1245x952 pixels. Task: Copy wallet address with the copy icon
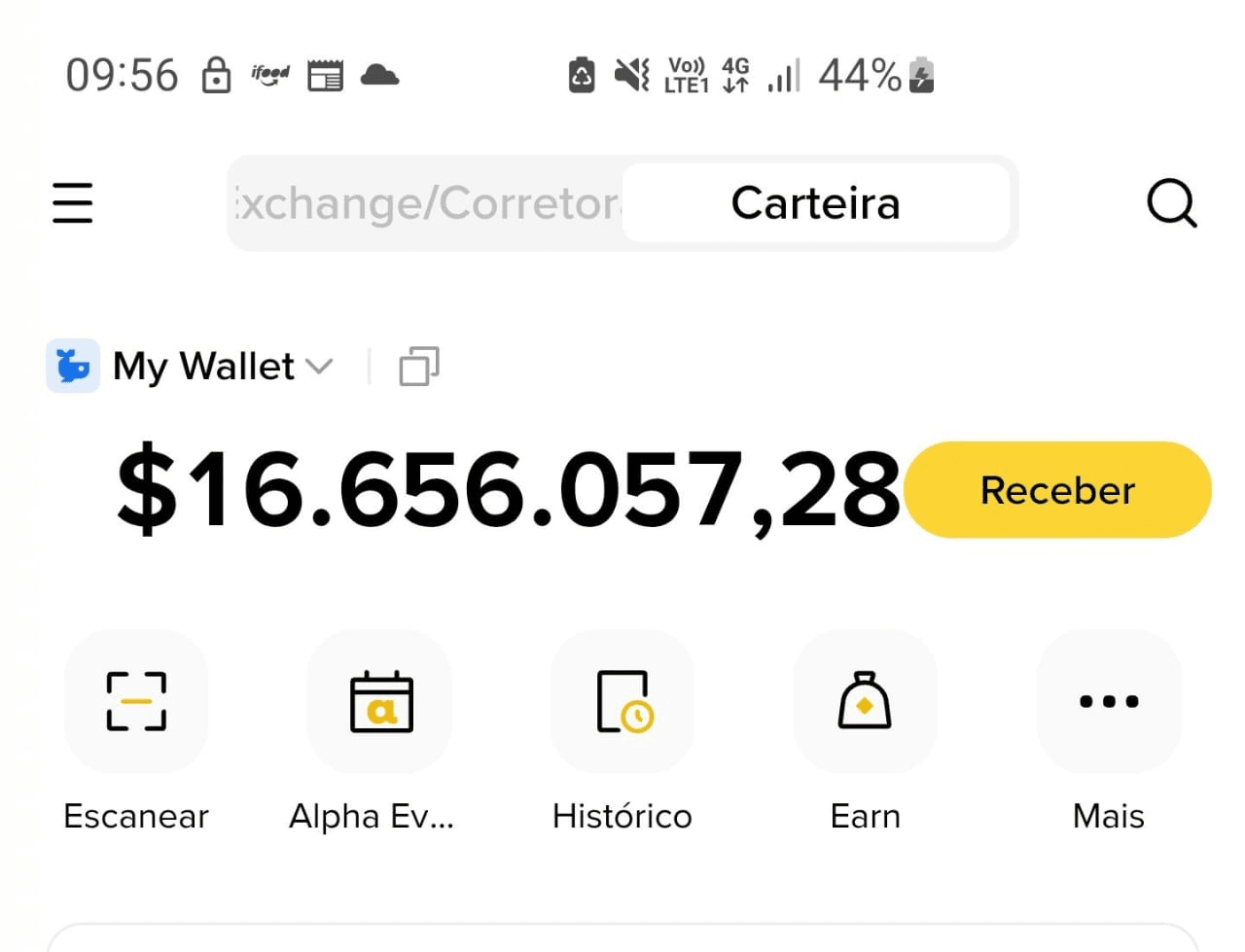click(x=419, y=367)
